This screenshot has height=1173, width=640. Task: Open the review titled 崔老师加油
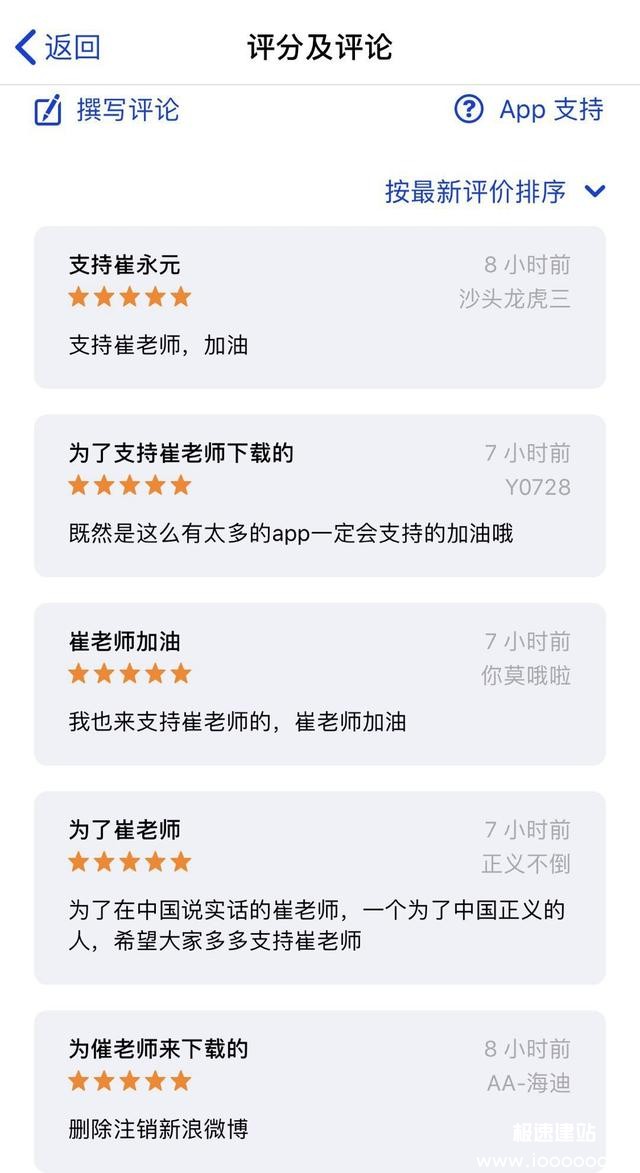[x=320, y=684]
